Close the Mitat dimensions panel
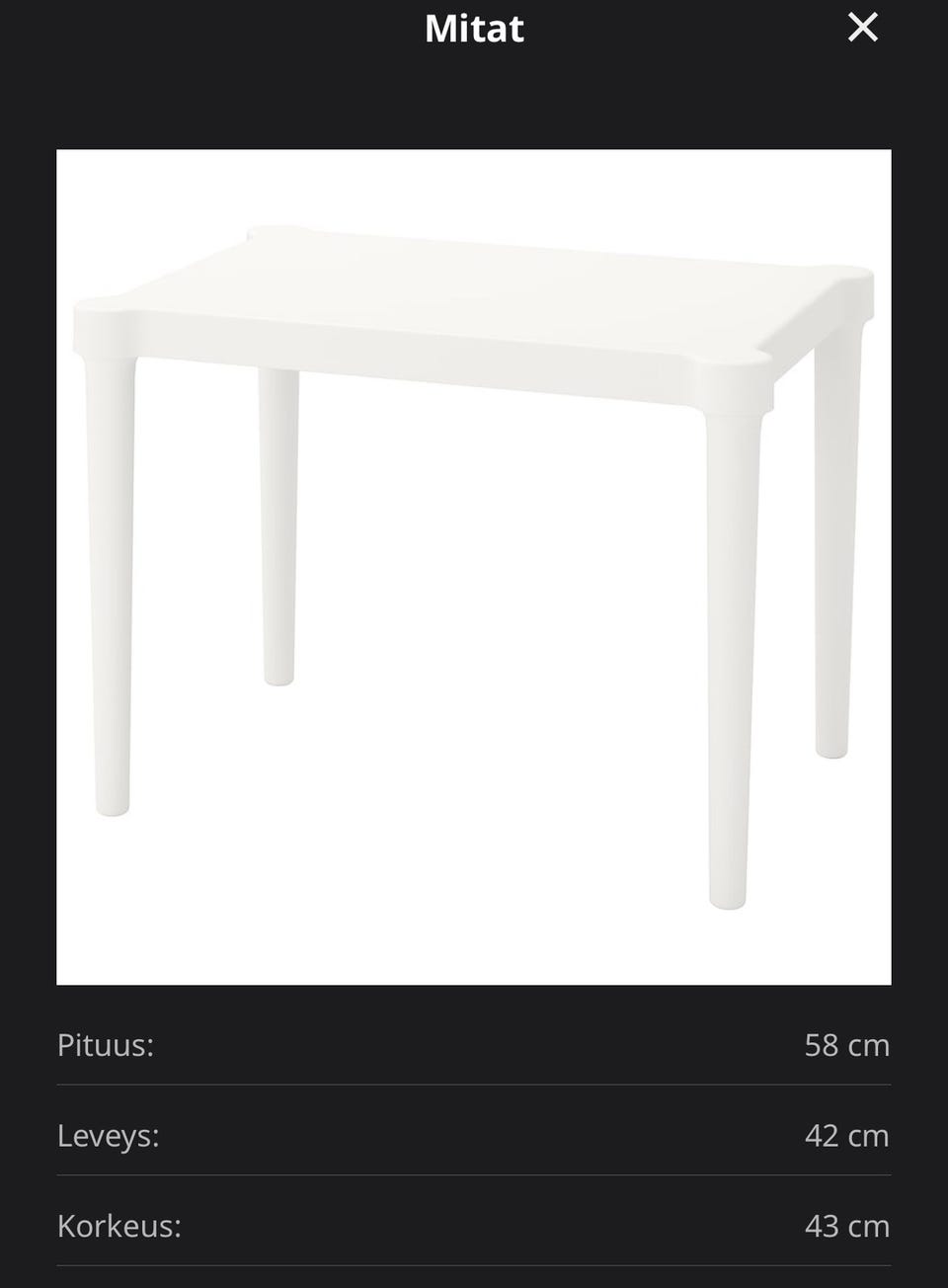948x1288 pixels. click(862, 28)
